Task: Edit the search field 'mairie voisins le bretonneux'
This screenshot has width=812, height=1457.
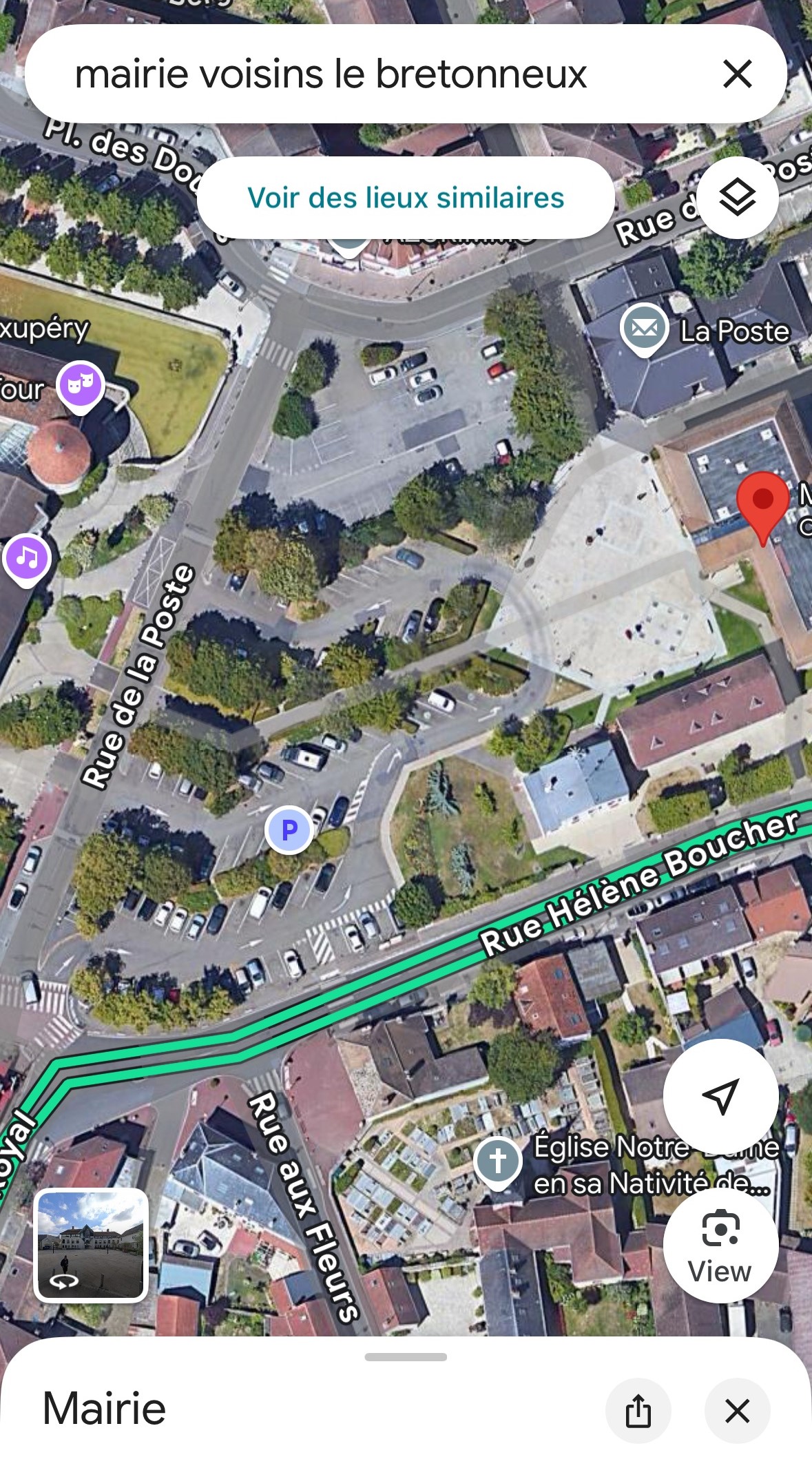Action: click(x=331, y=74)
